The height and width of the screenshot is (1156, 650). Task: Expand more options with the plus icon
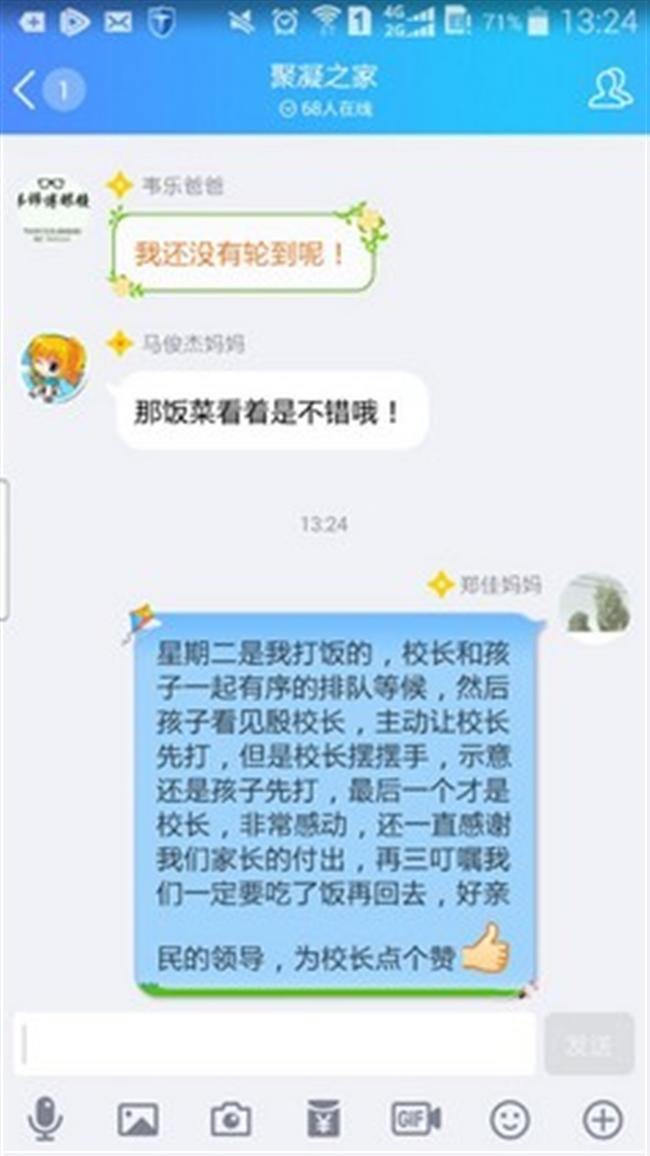(x=602, y=1119)
